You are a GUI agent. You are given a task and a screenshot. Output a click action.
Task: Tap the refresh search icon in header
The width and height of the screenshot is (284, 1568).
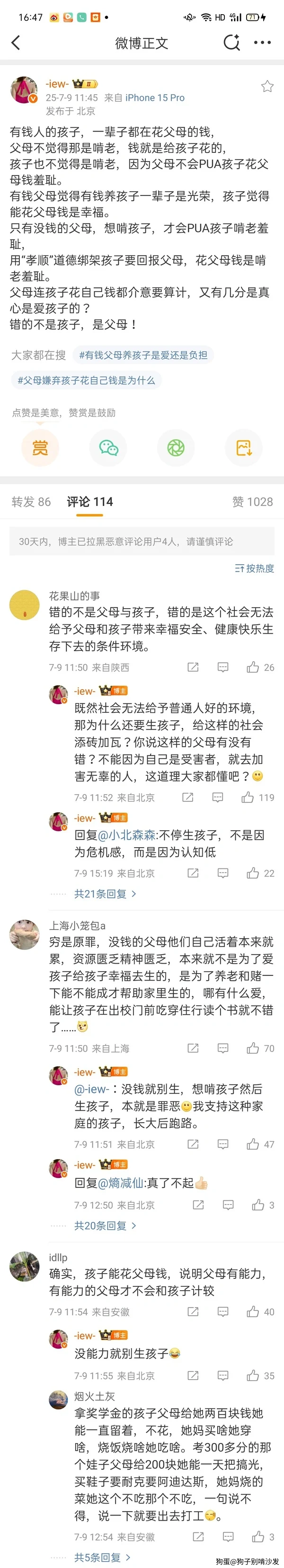click(x=232, y=43)
